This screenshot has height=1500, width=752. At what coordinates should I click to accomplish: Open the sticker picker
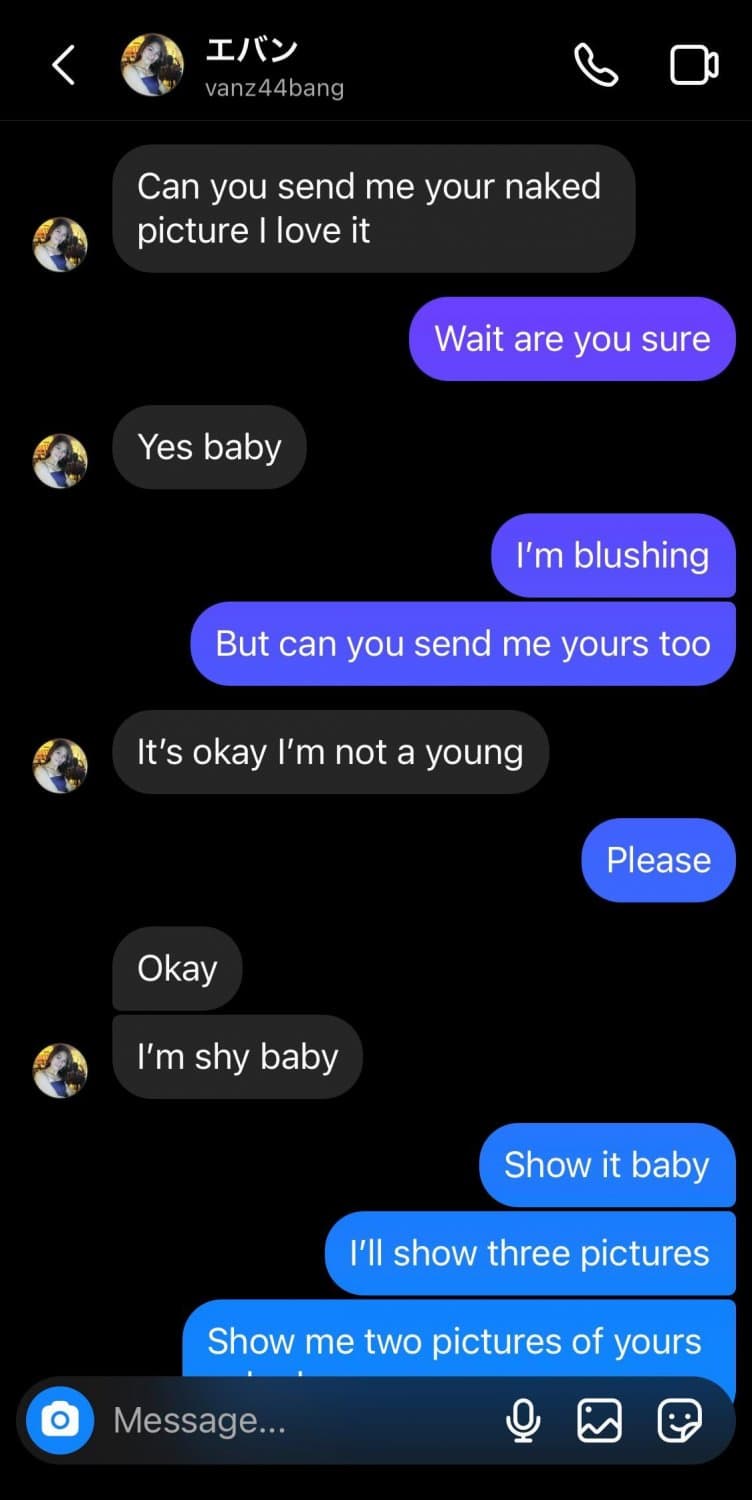(x=679, y=1420)
